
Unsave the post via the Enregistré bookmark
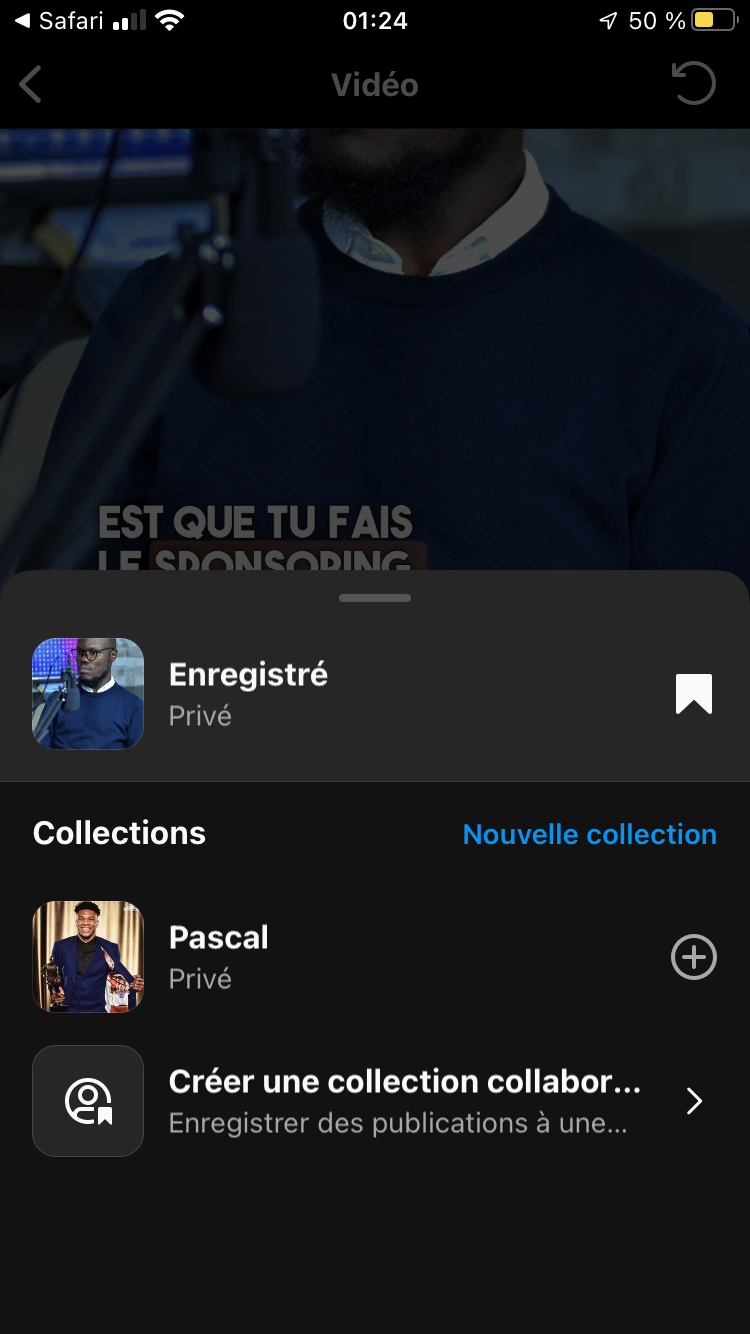(x=693, y=694)
